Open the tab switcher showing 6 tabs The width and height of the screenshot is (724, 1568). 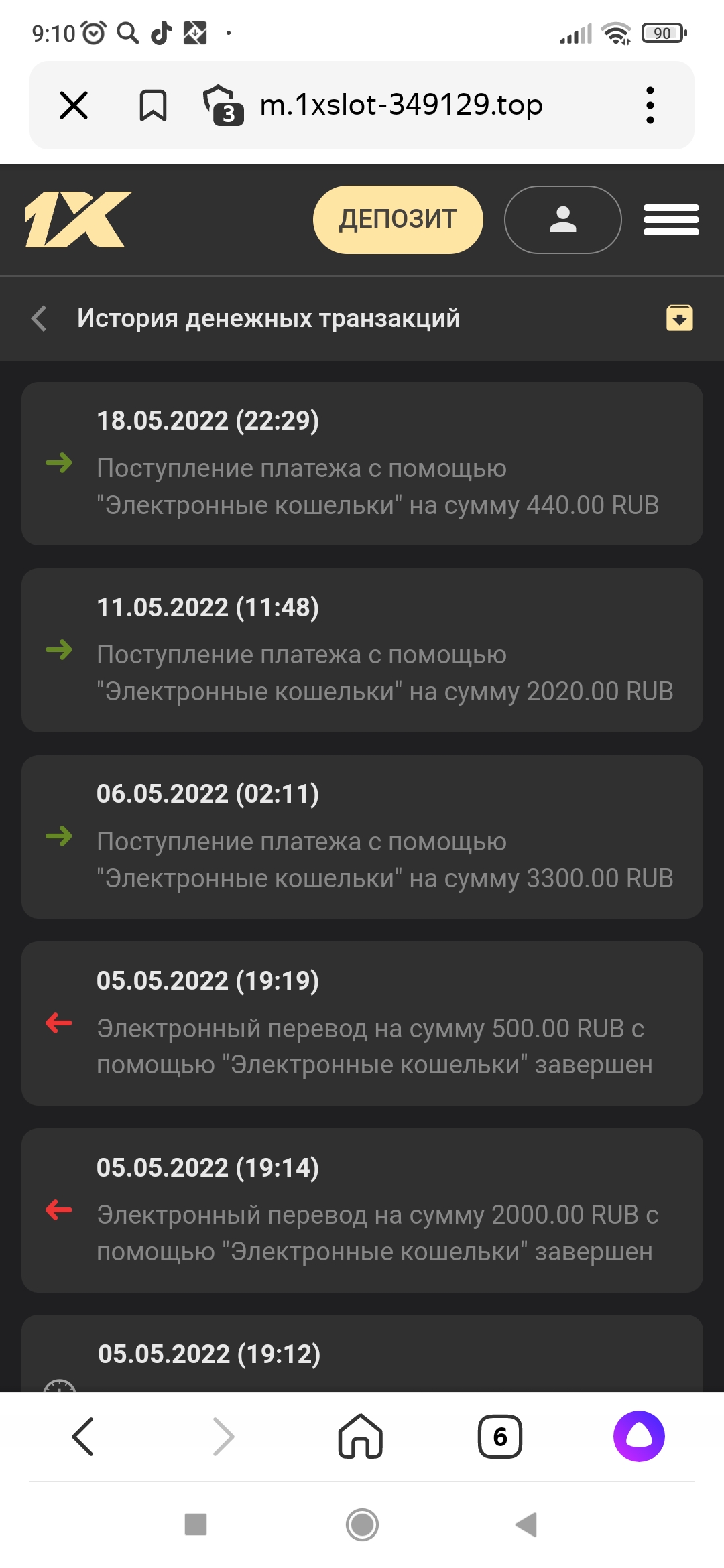[x=500, y=1437]
